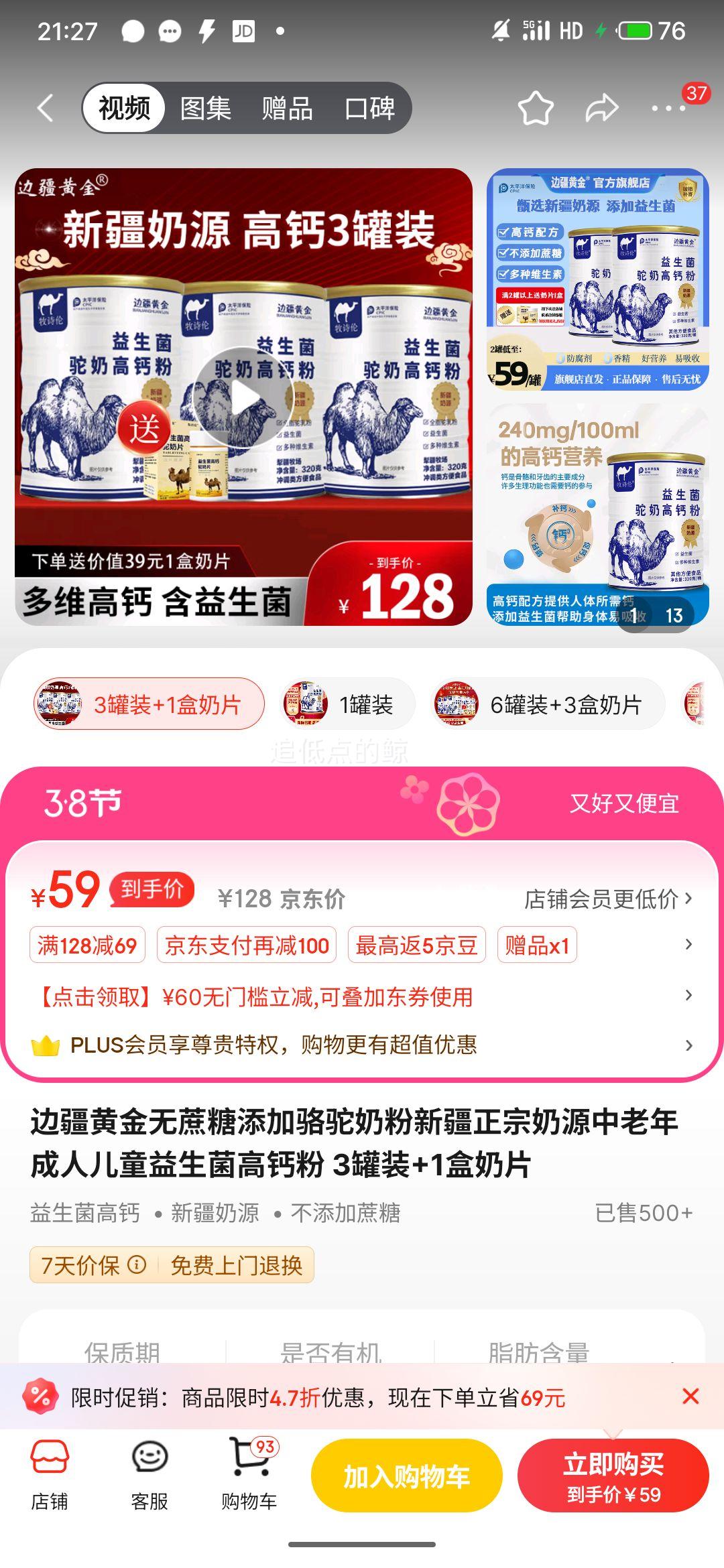The width and height of the screenshot is (724, 1568).
Task: Choose the 6罐装+3盒奶片 option
Action: (x=547, y=704)
